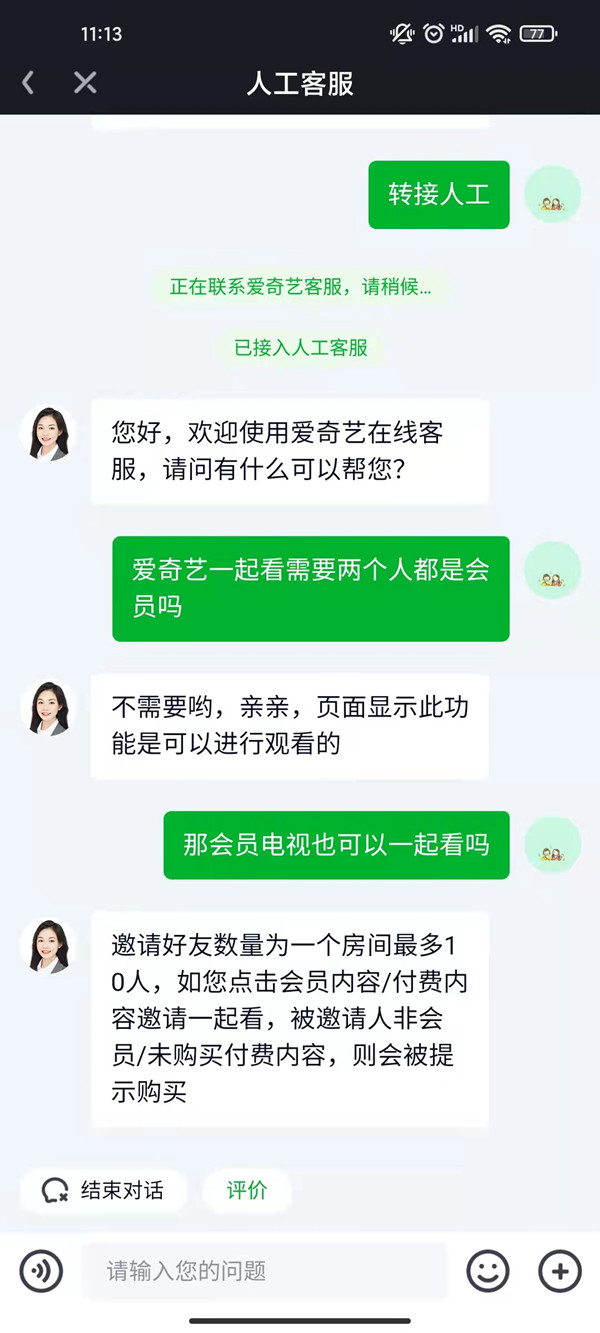Open the emoji picker
This screenshot has width=600, height=1333.
pyautogui.click(x=488, y=1271)
